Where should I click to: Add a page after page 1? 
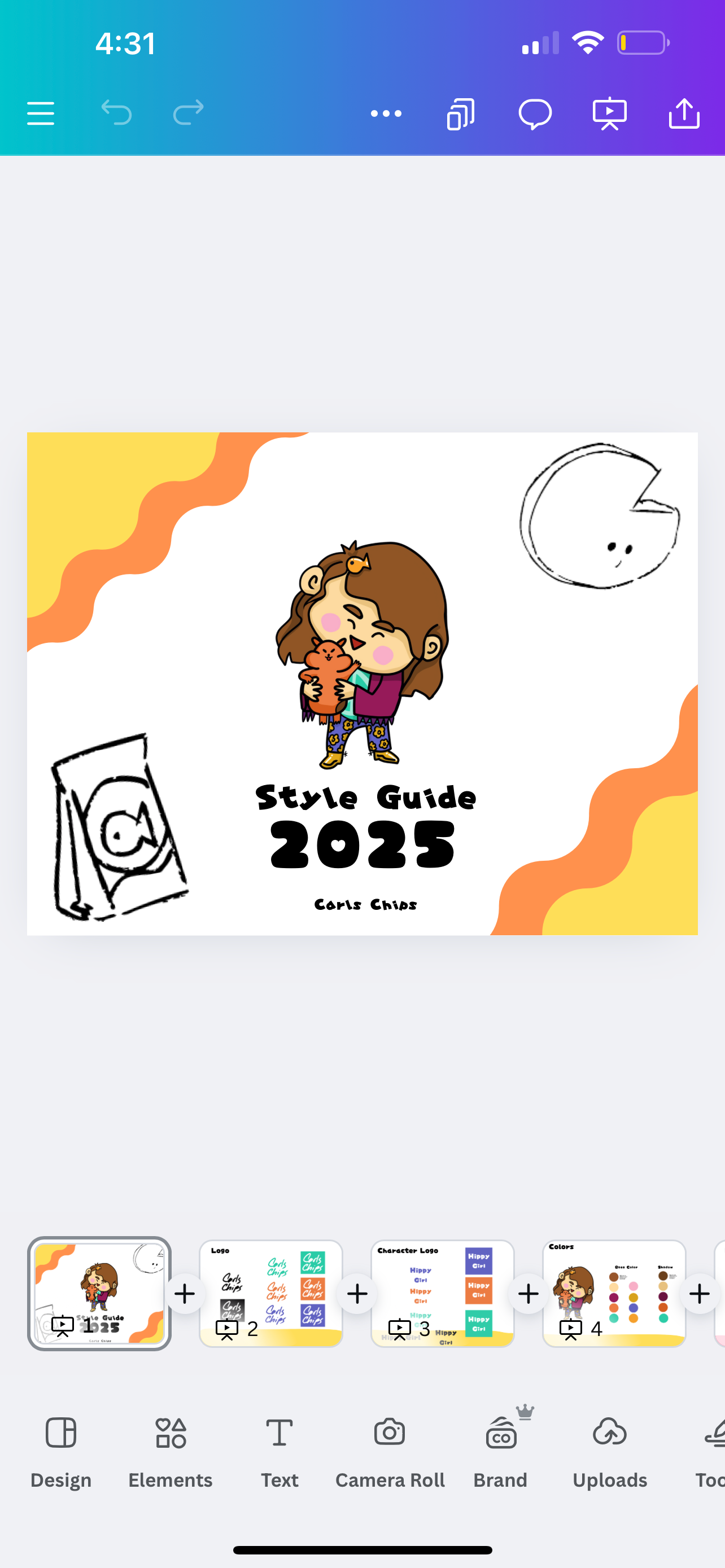point(185,1294)
